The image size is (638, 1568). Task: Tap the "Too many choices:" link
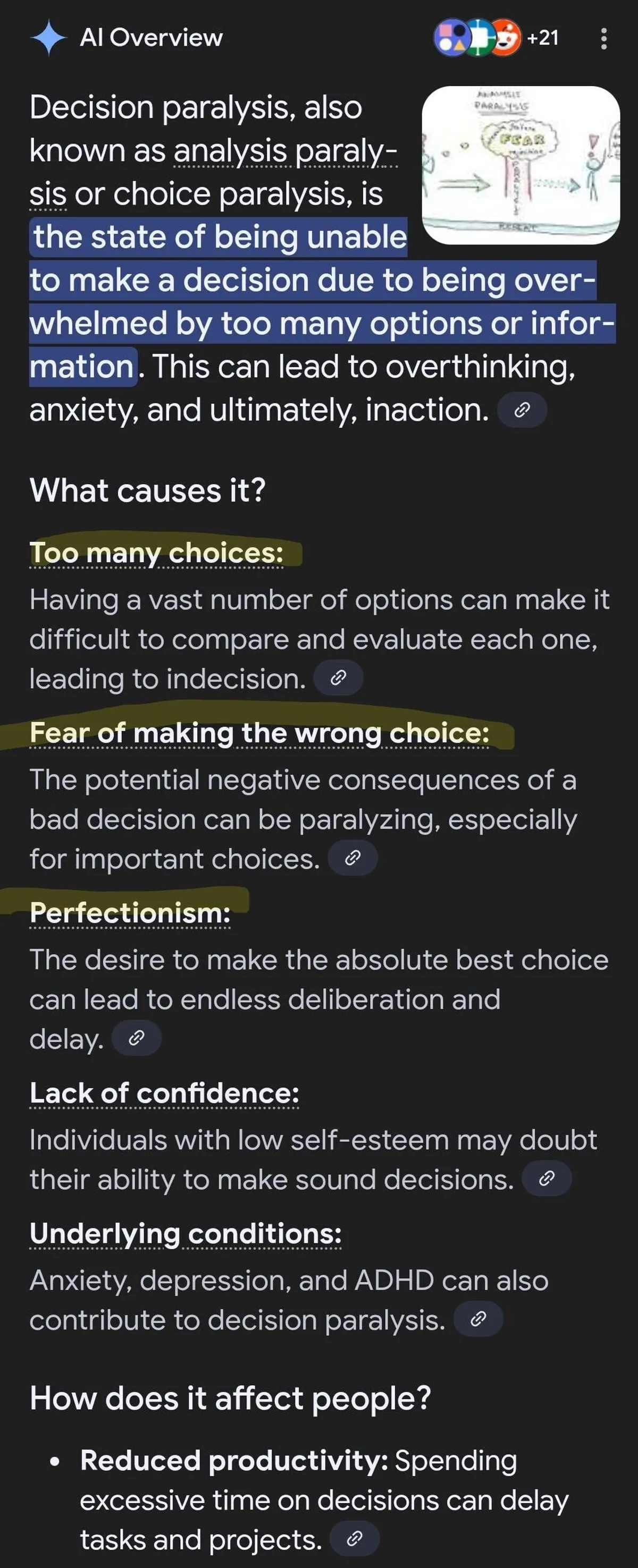click(x=156, y=553)
